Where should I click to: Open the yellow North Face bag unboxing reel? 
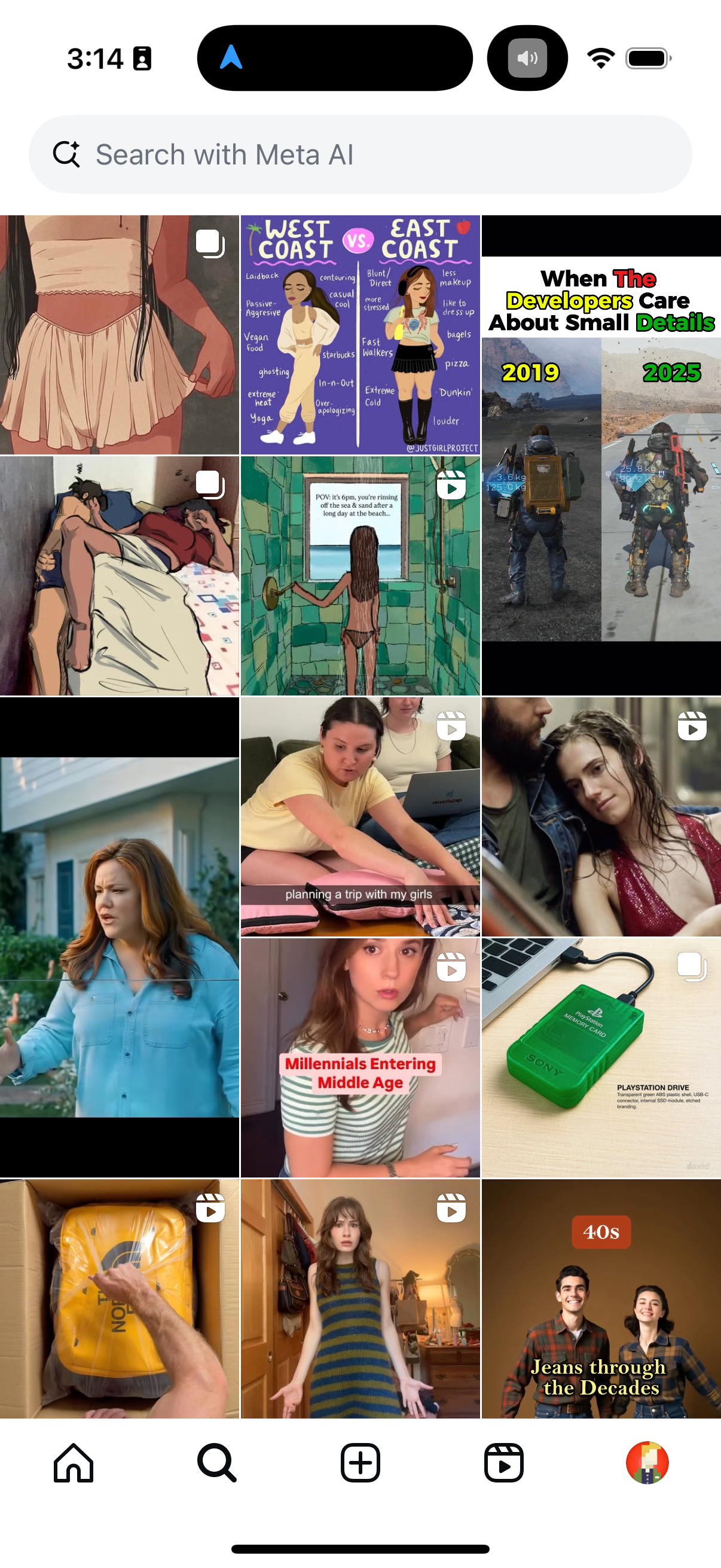[x=119, y=1299]
